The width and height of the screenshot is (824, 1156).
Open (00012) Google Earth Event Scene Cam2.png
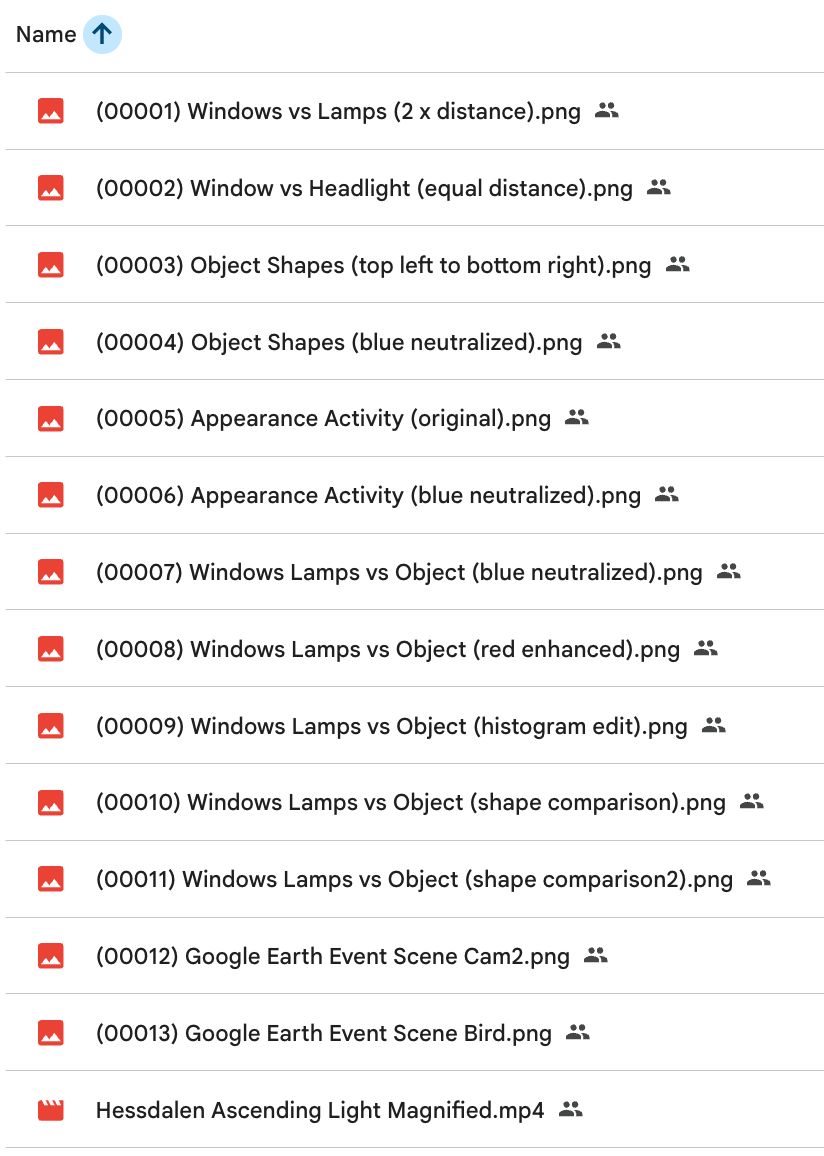(333, 957)
